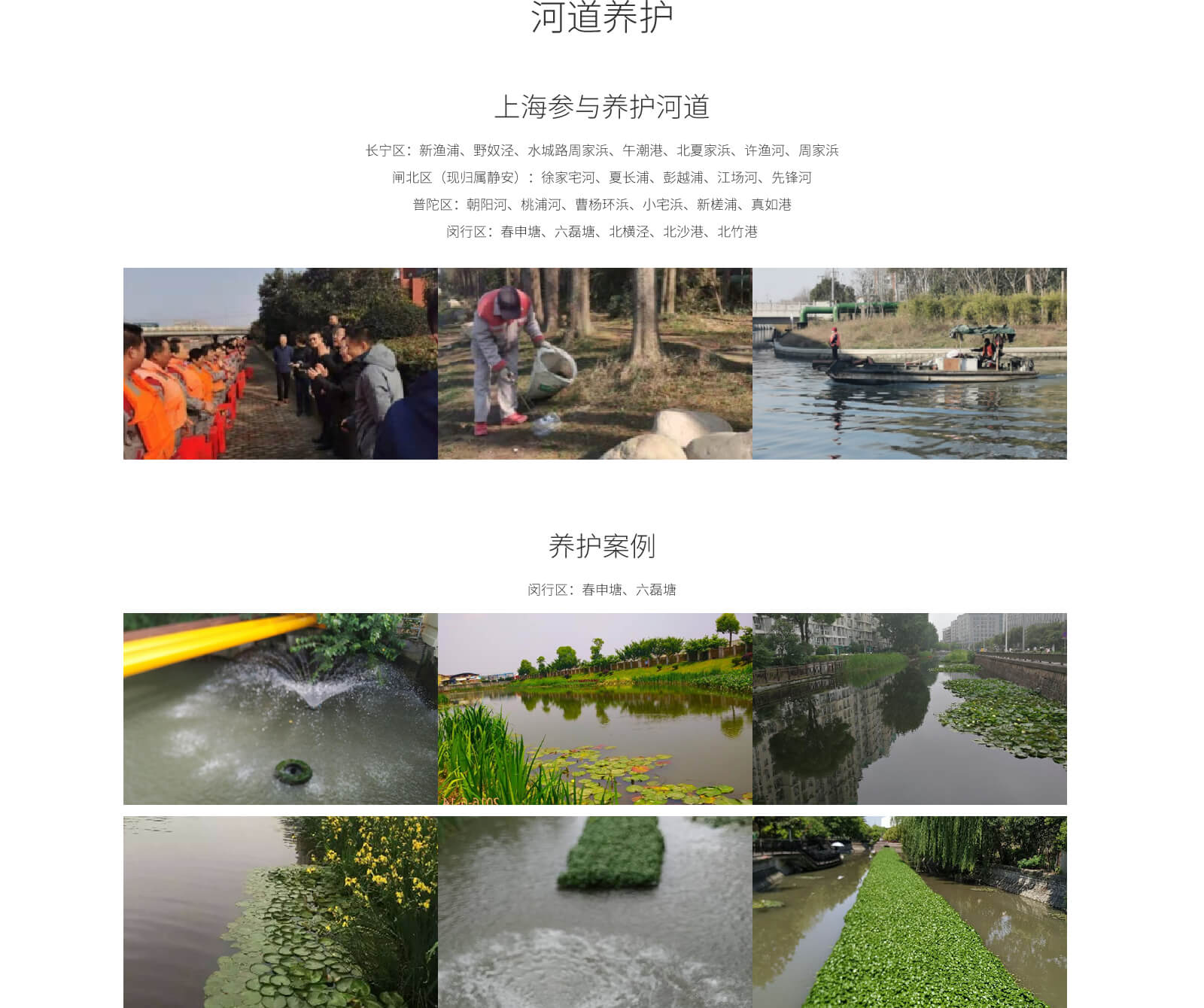The width and height of the screenshot is (1204, 1008).
Task: Open the canal with building reflections photo
Action: coord(909,709)
